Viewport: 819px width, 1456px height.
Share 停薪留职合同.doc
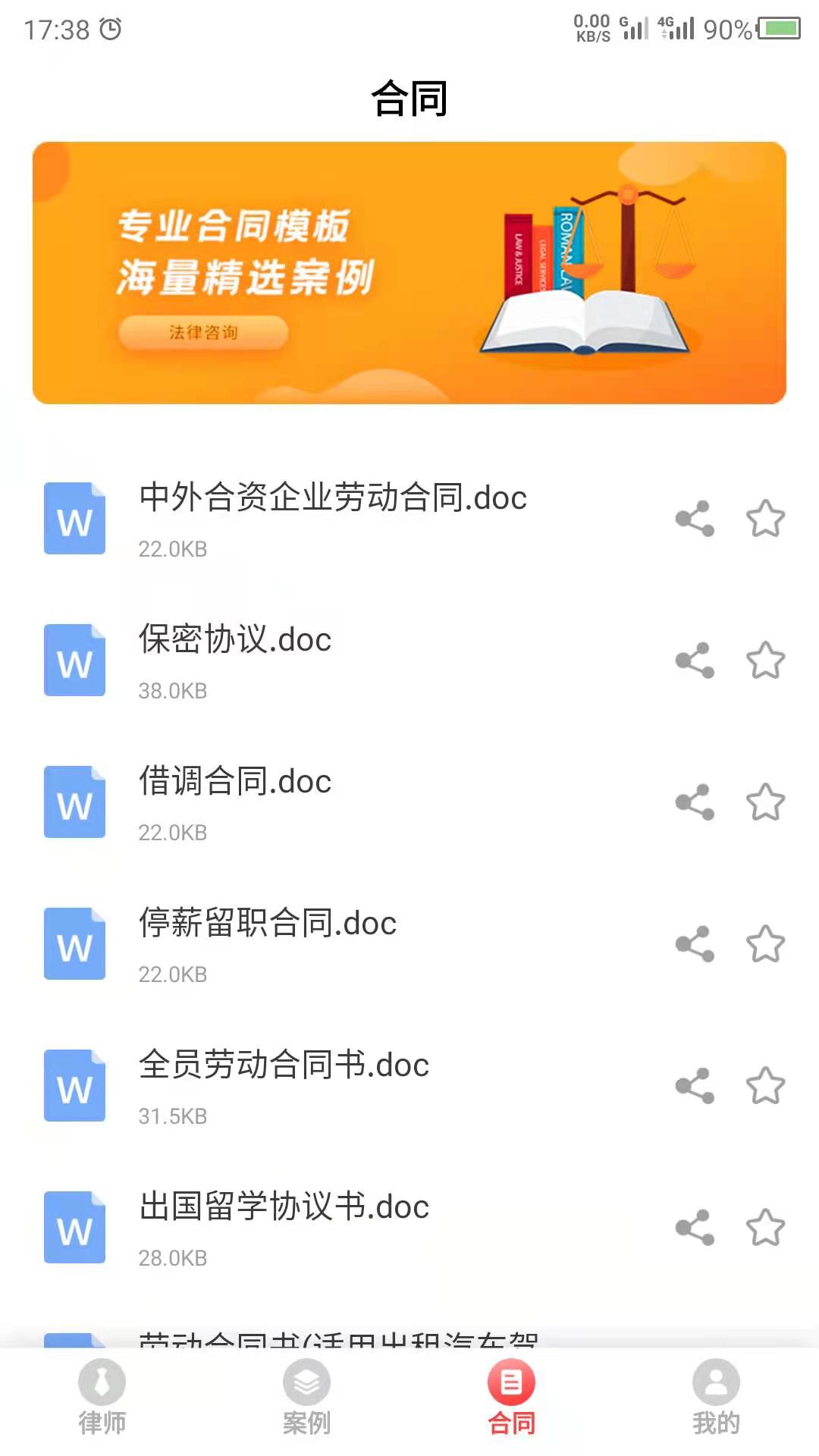[x=695, y=944]
